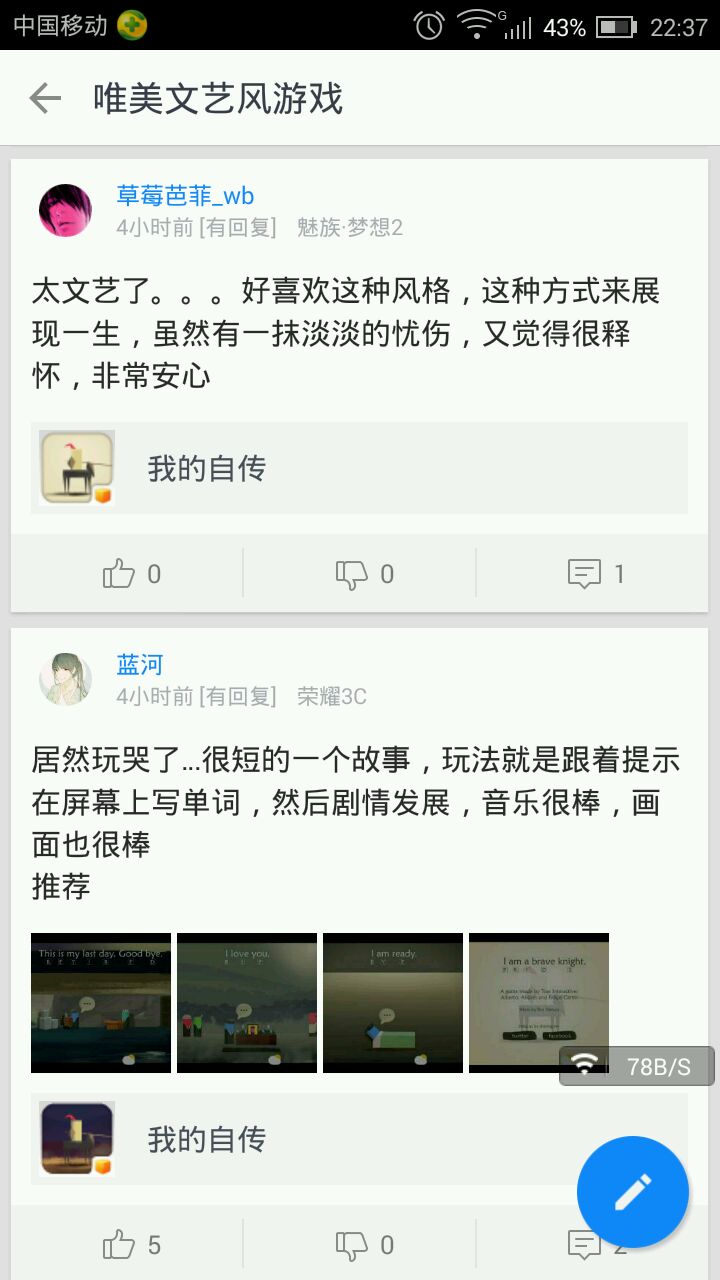View the 'I am ready' screenshot
Viewport: 720px width, 1280px height.
pos(393,1003)
